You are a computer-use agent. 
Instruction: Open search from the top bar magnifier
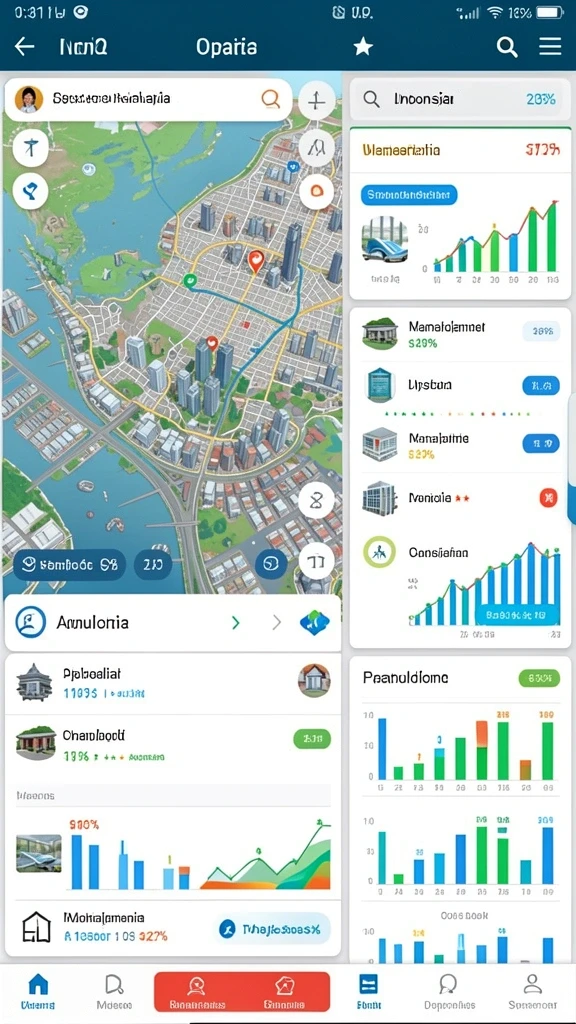507,46
